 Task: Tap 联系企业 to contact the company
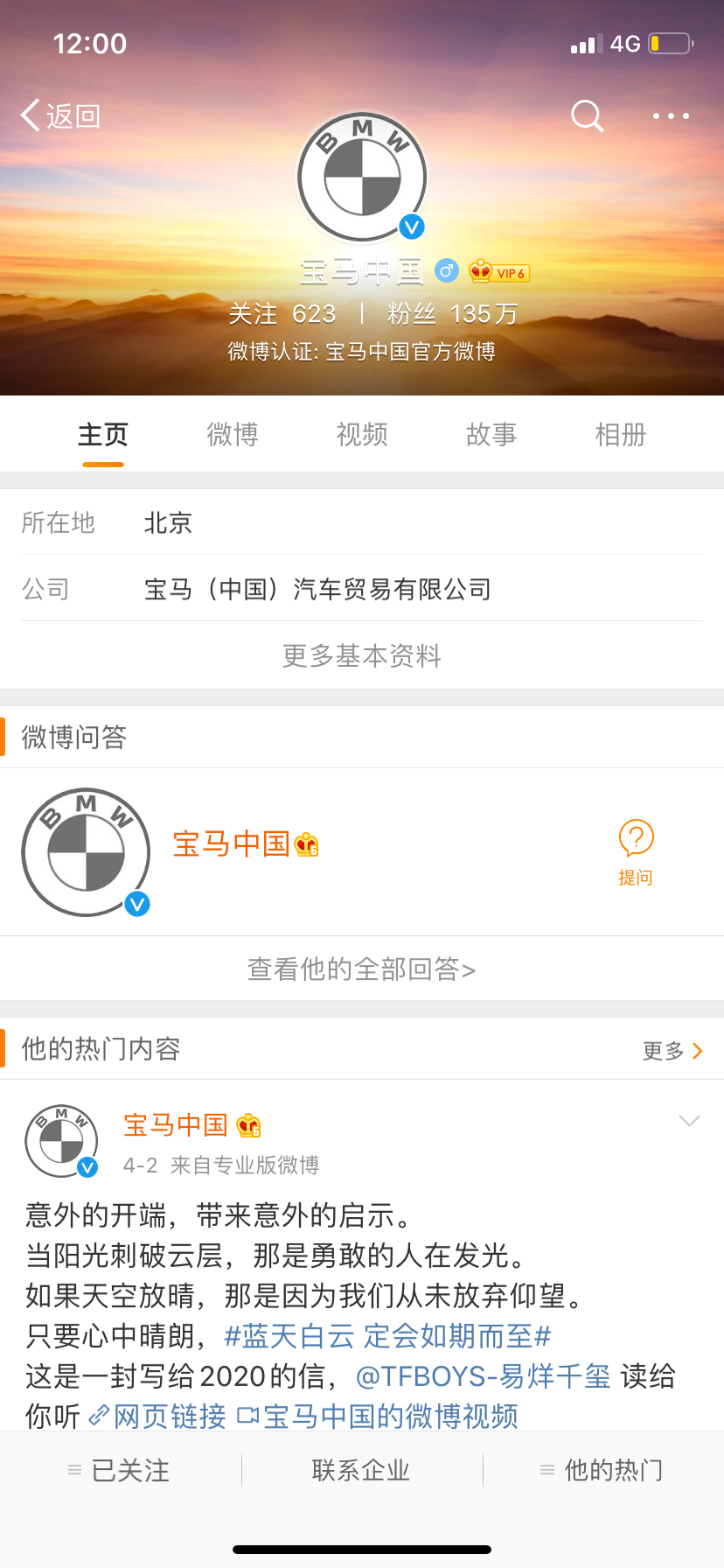pyautogui.click(x=361, y=1470)
